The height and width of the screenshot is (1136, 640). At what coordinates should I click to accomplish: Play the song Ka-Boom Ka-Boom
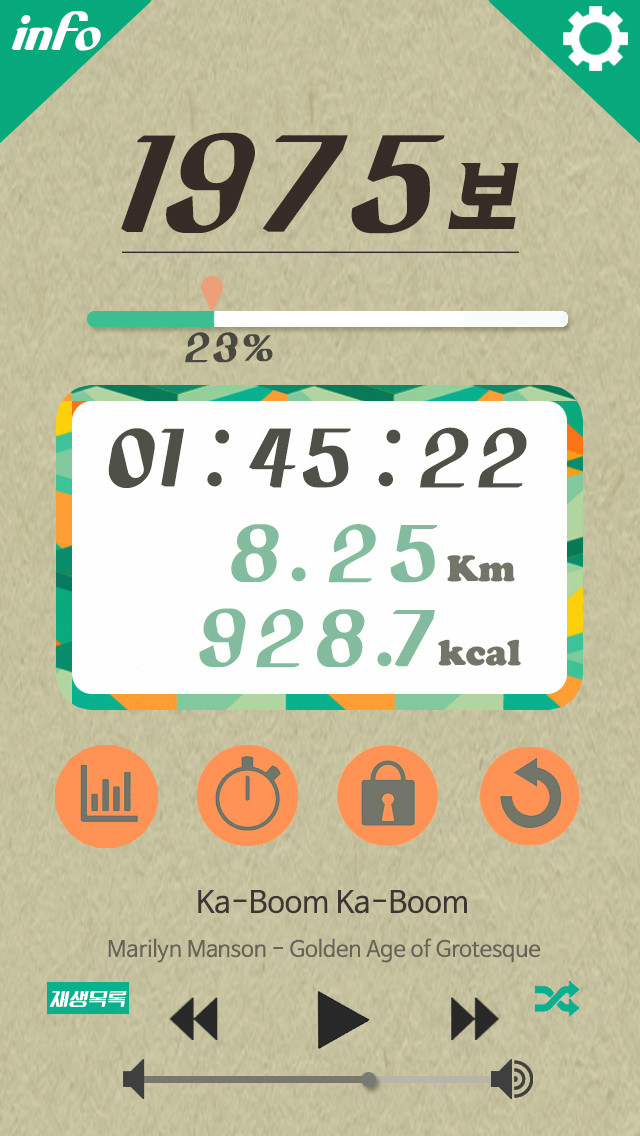342,1020
